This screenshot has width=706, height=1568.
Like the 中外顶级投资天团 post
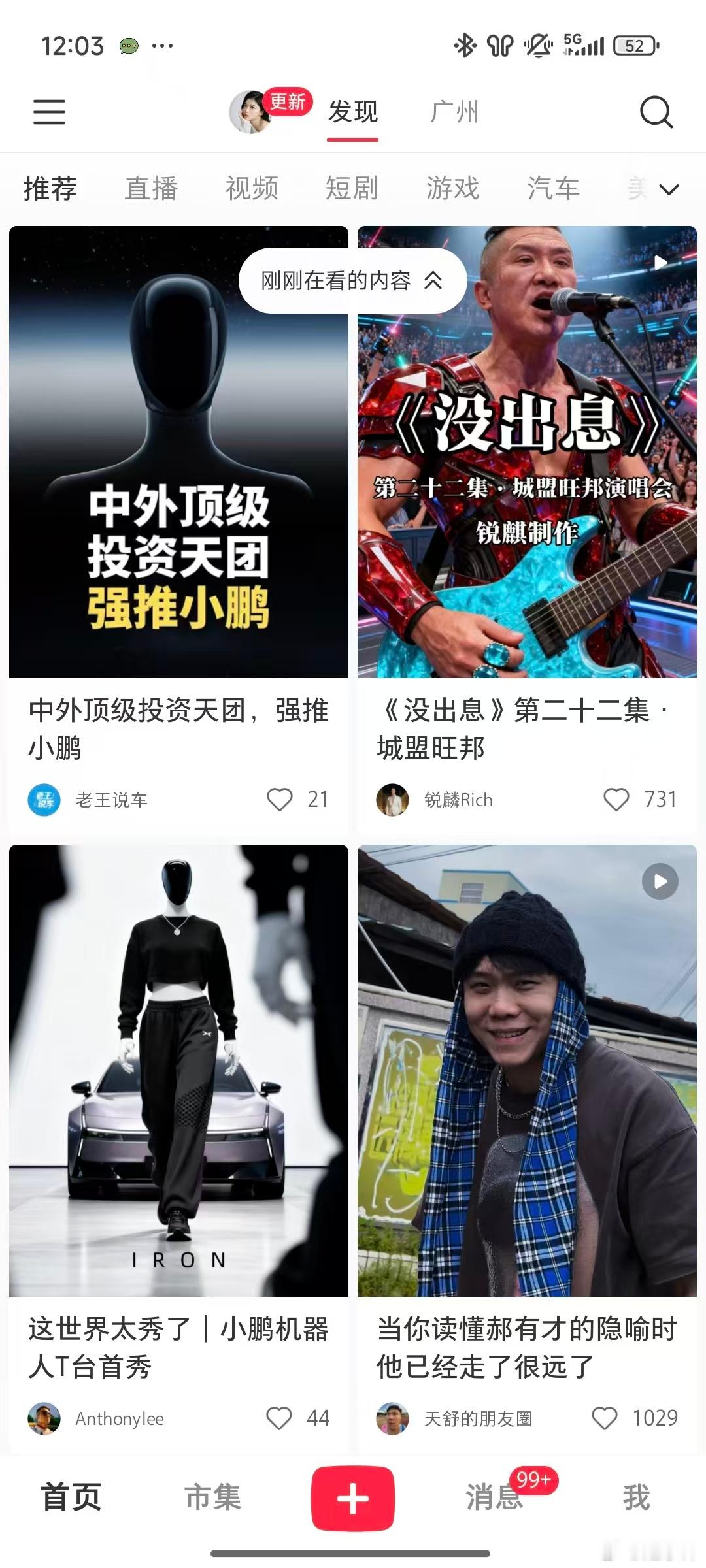click(x=281, y=799)
